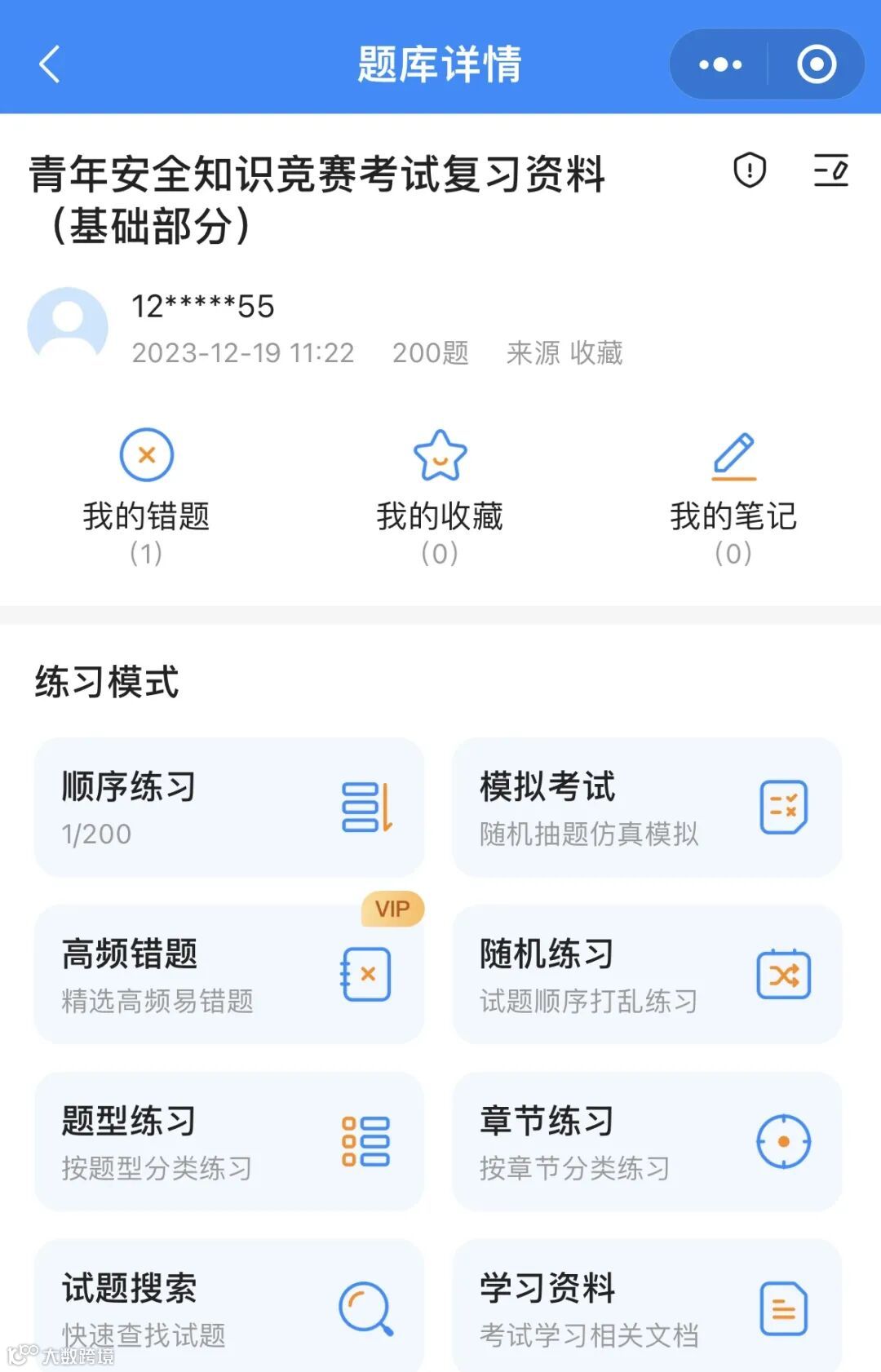Start 顺序练习 sequential practice

(x=229, y=808)
